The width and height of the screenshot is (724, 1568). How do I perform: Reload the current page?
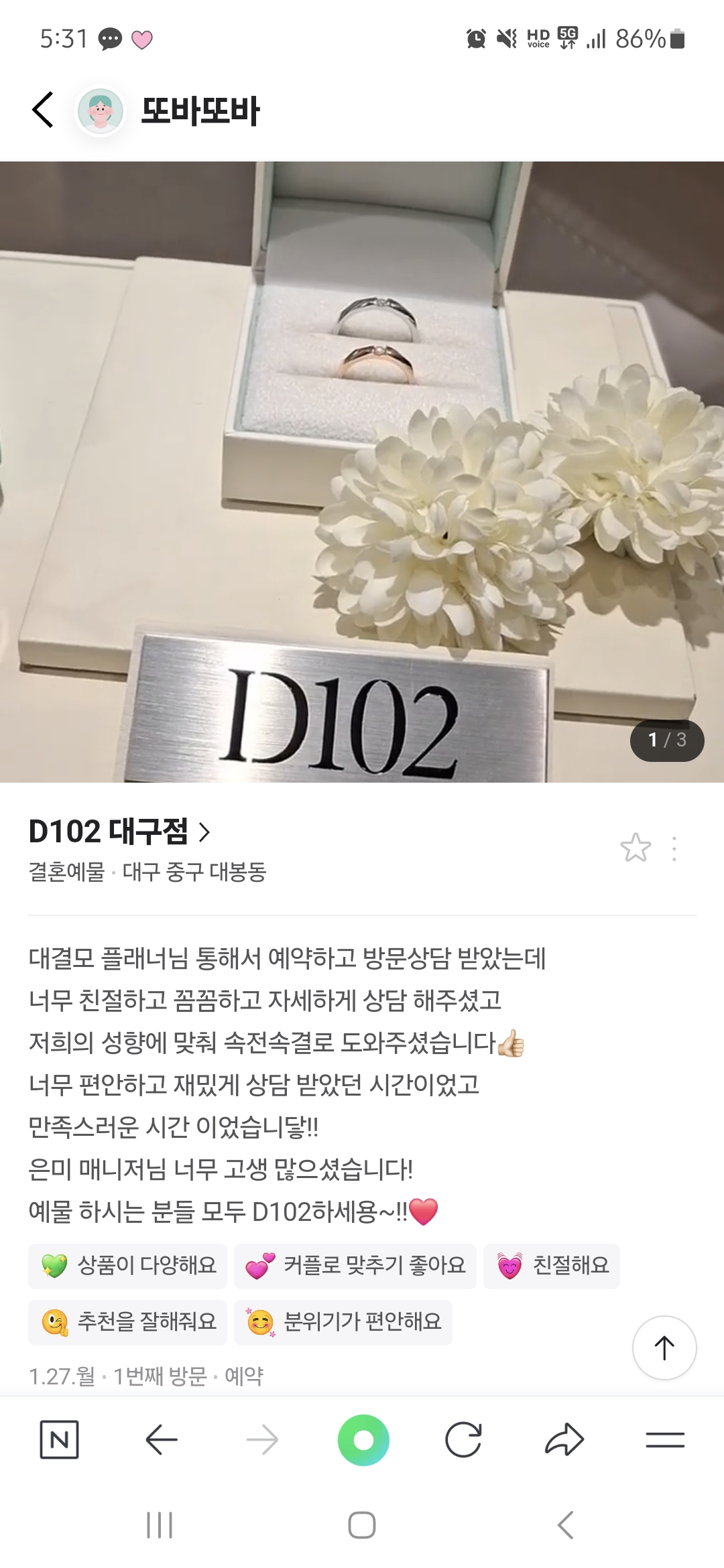(x=463, y=1439)
